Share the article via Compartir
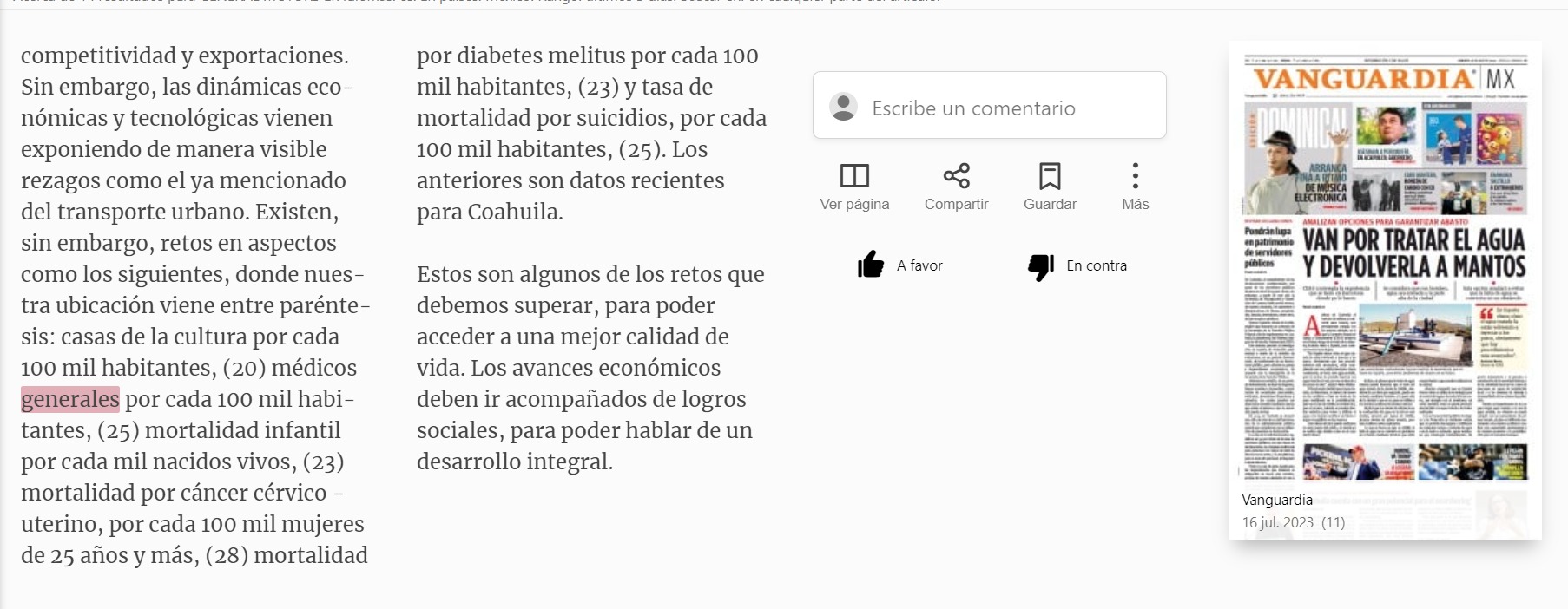 click(x=956, y=187)
